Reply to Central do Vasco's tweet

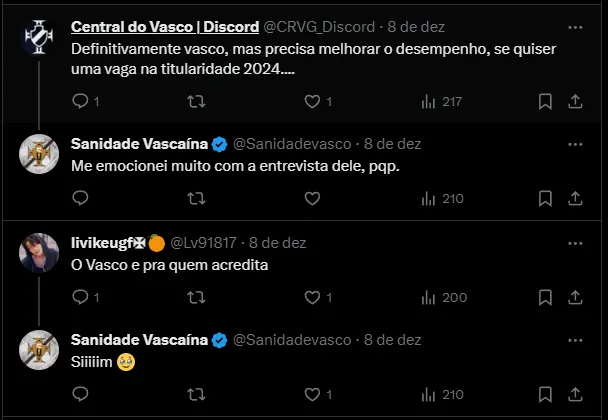tap(81, 101)
